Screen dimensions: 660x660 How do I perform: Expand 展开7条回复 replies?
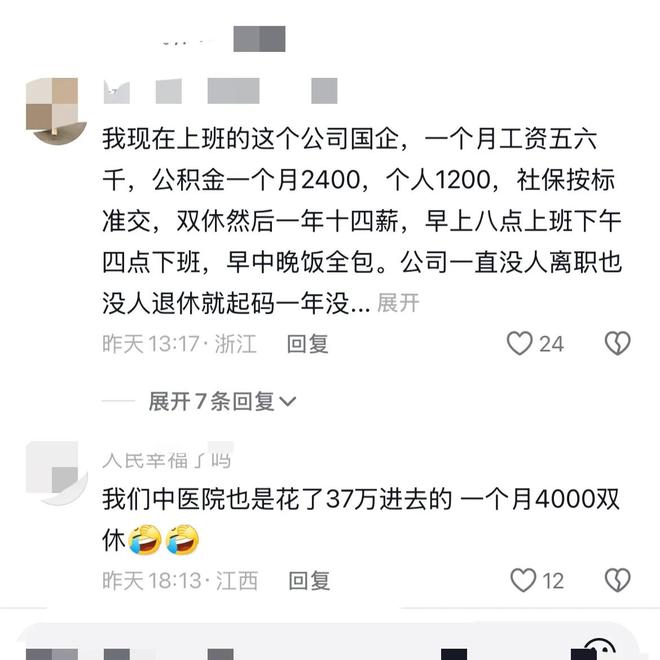[222, 401]
